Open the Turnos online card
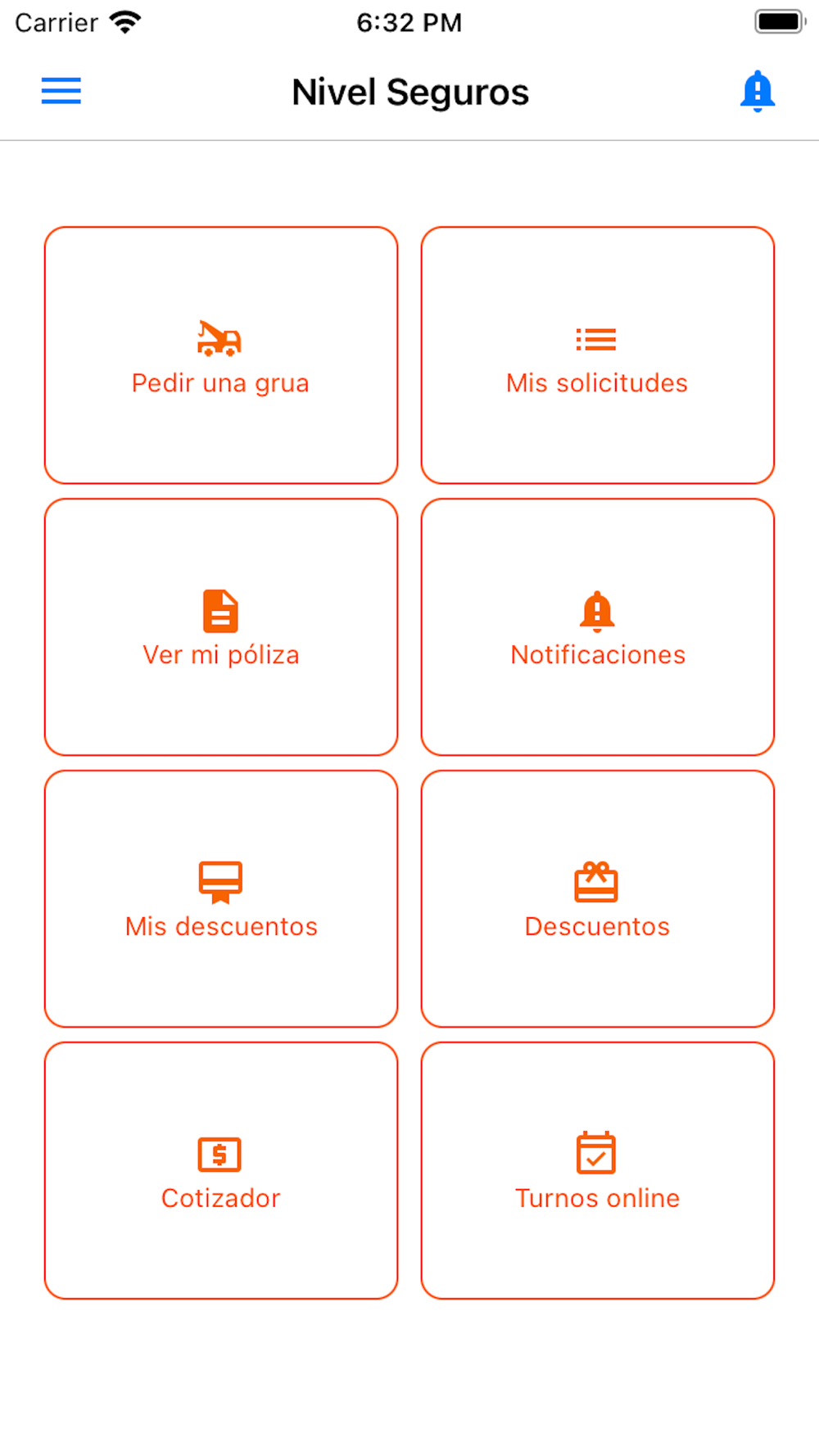This screenshot has height=1456, width=819. pos(598,1171)
